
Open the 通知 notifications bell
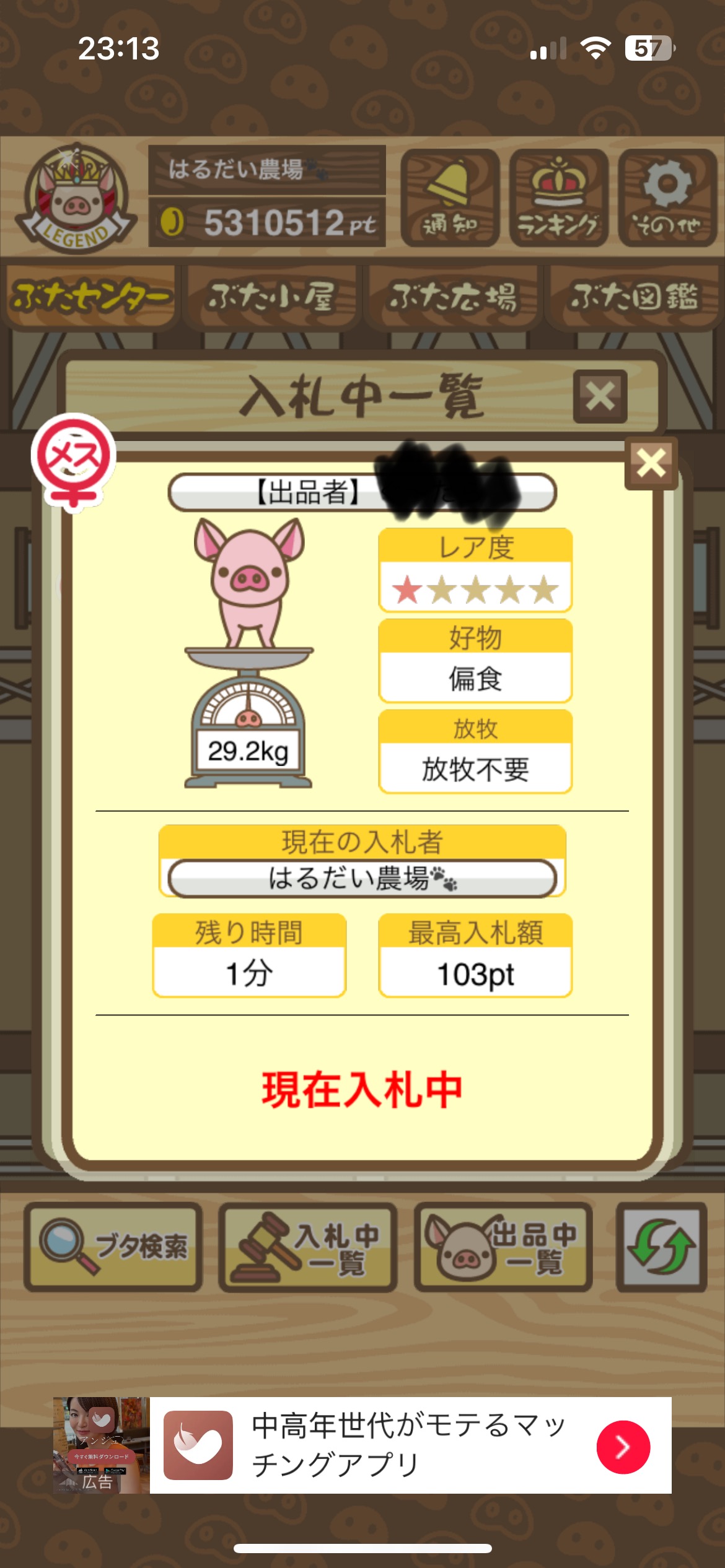(x=450, y=198)
